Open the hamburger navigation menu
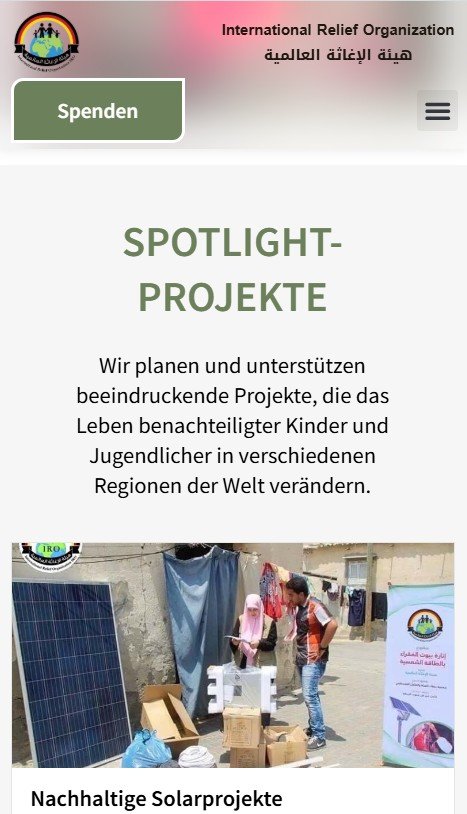Image resolution: width=467 pixels, height=814 pixels. point(437,111)
